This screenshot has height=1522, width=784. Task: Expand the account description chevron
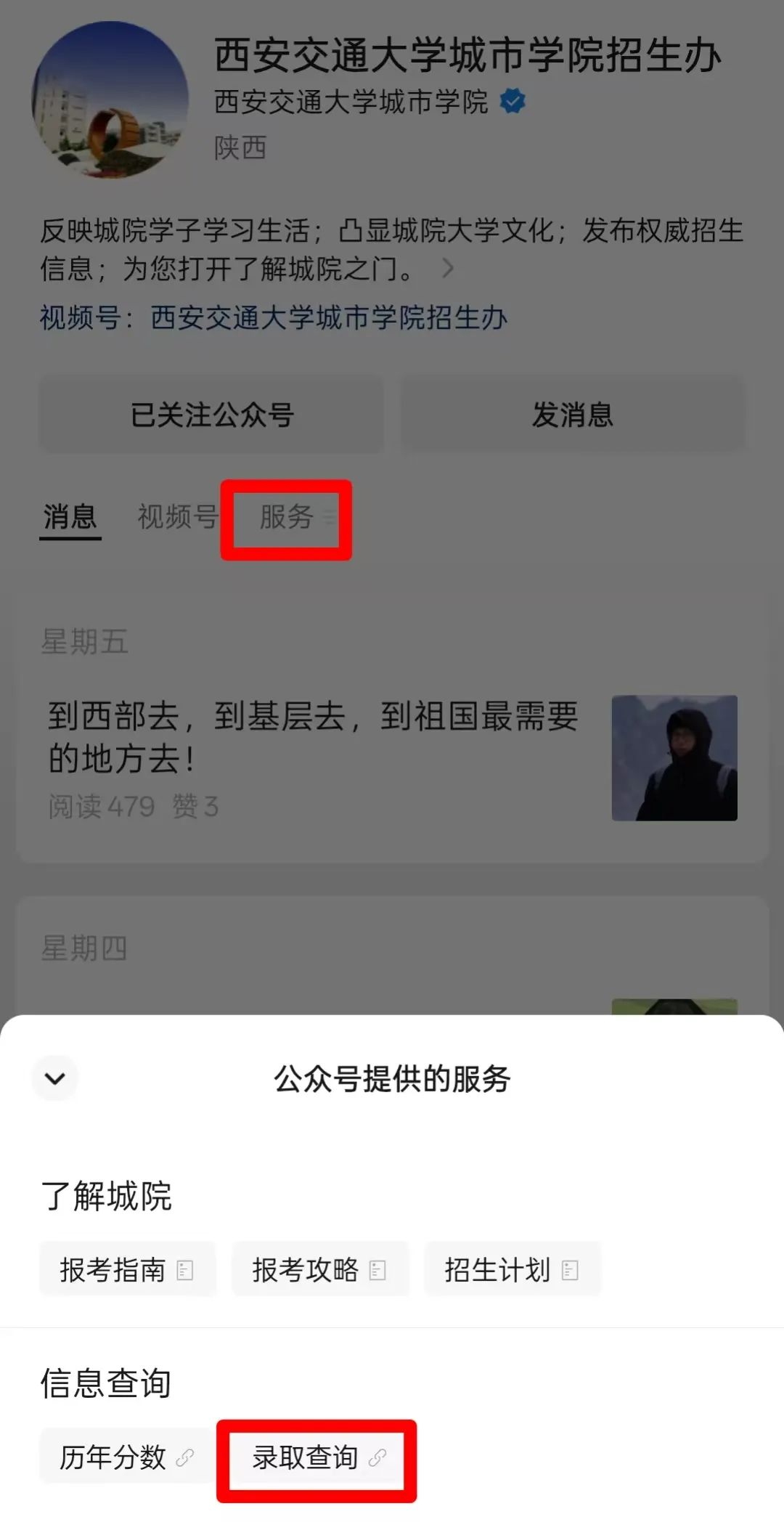(x=448, y=269)
